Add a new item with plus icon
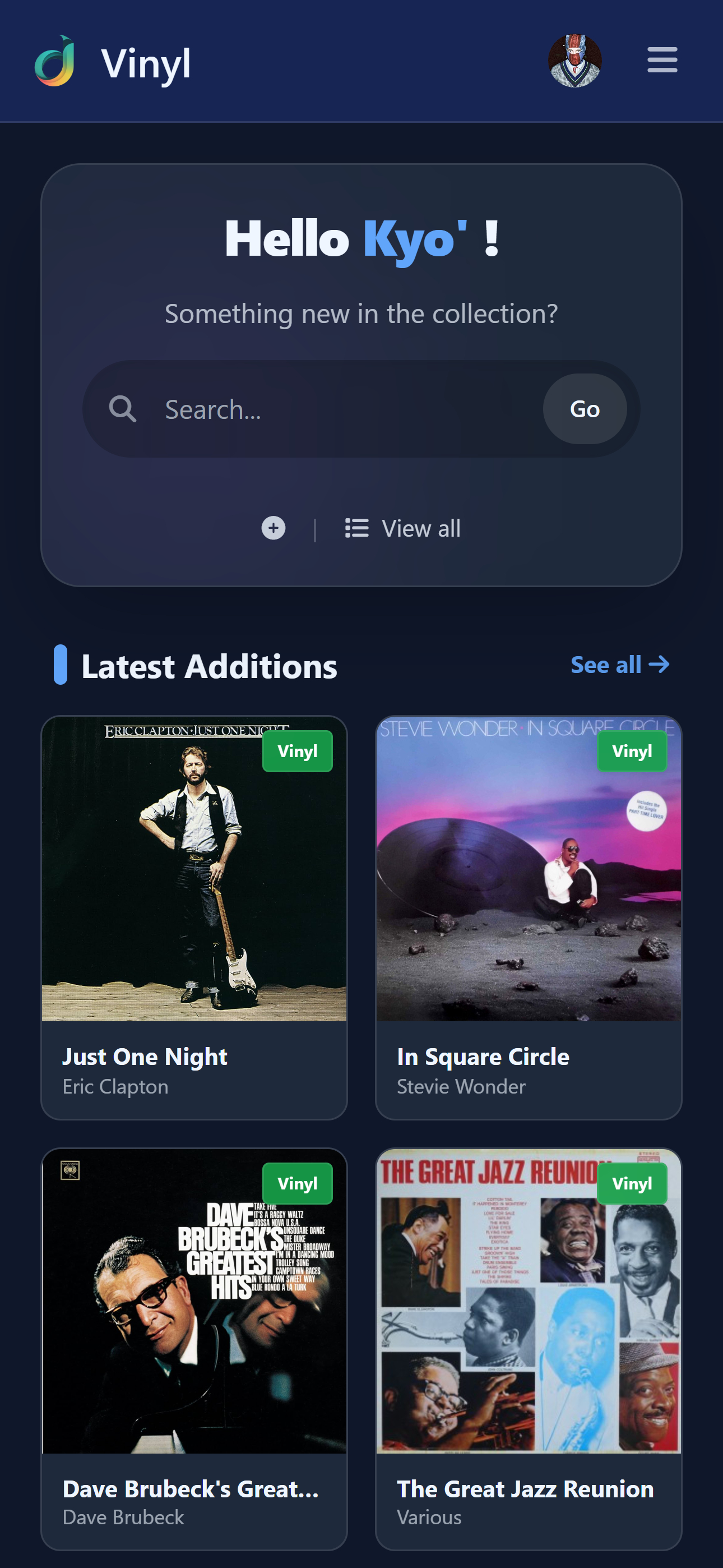The height and width of the screenshot is (1568, 723). pos(274,528)
